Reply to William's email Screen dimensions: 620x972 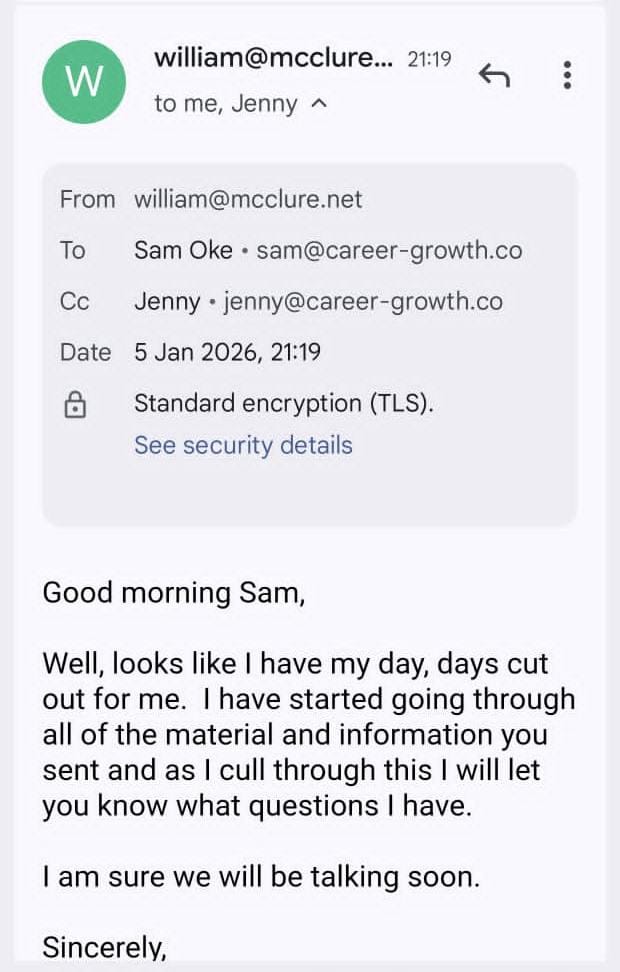click(x=494, y=74)
